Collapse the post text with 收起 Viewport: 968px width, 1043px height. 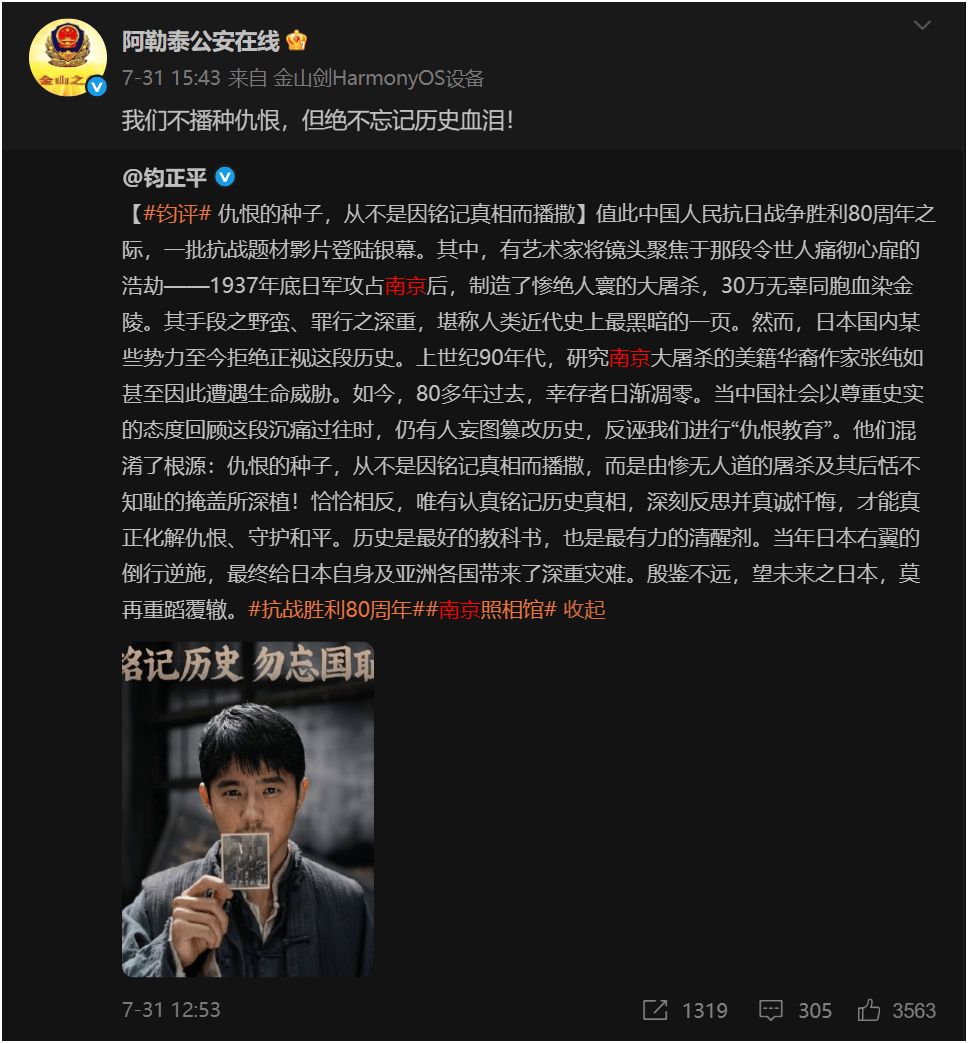click(x=585, y=610)
